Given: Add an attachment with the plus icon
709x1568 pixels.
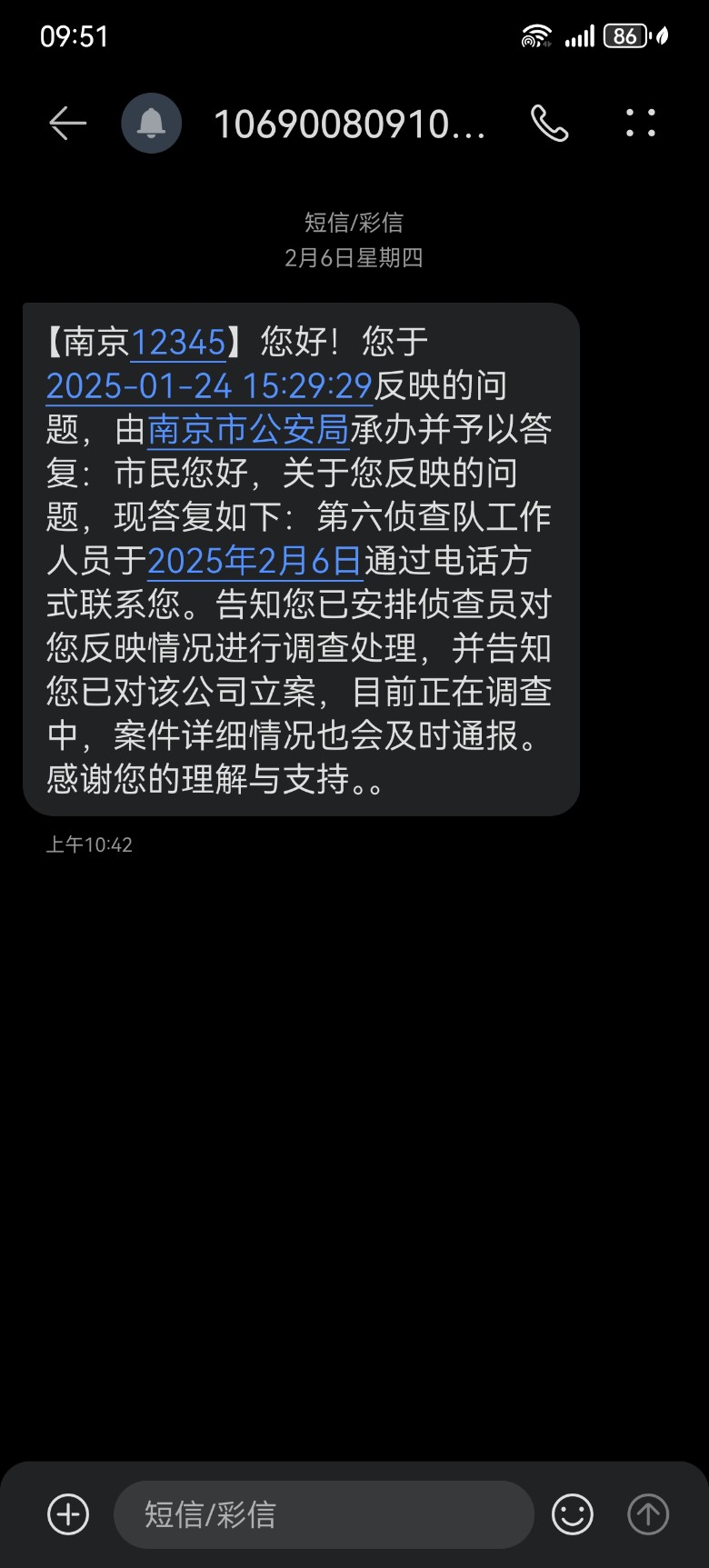Looking at the screenshot, I should click(68, 1514).
